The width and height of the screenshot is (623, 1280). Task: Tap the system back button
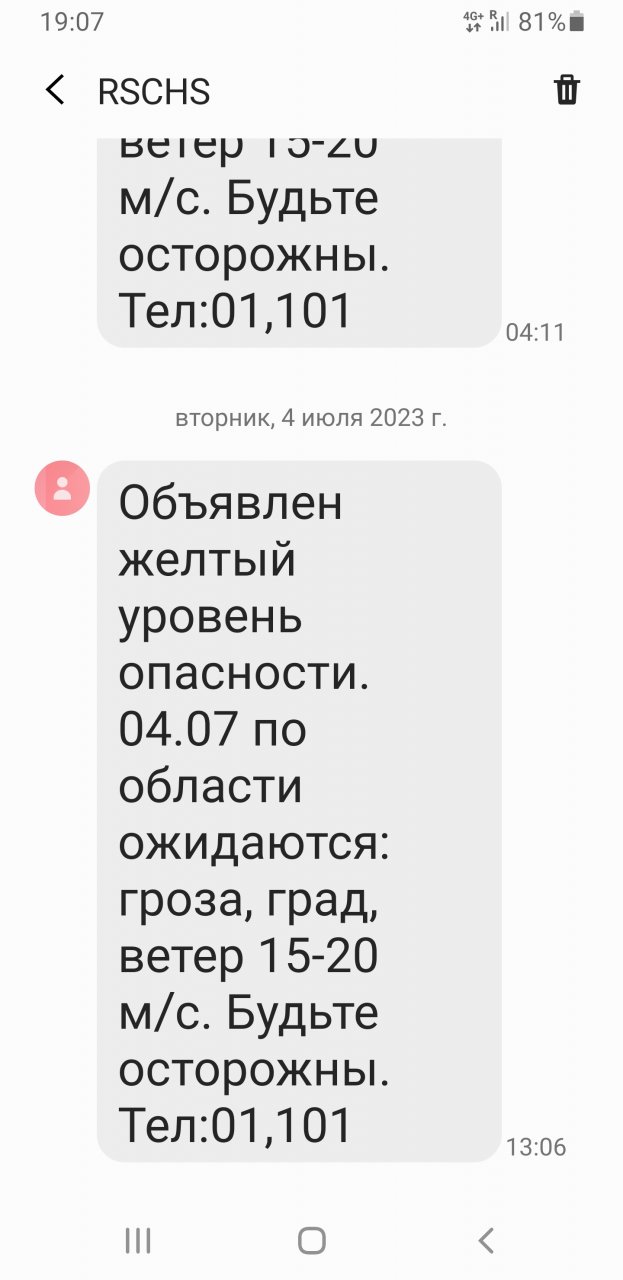click(x=486, y=1241)
